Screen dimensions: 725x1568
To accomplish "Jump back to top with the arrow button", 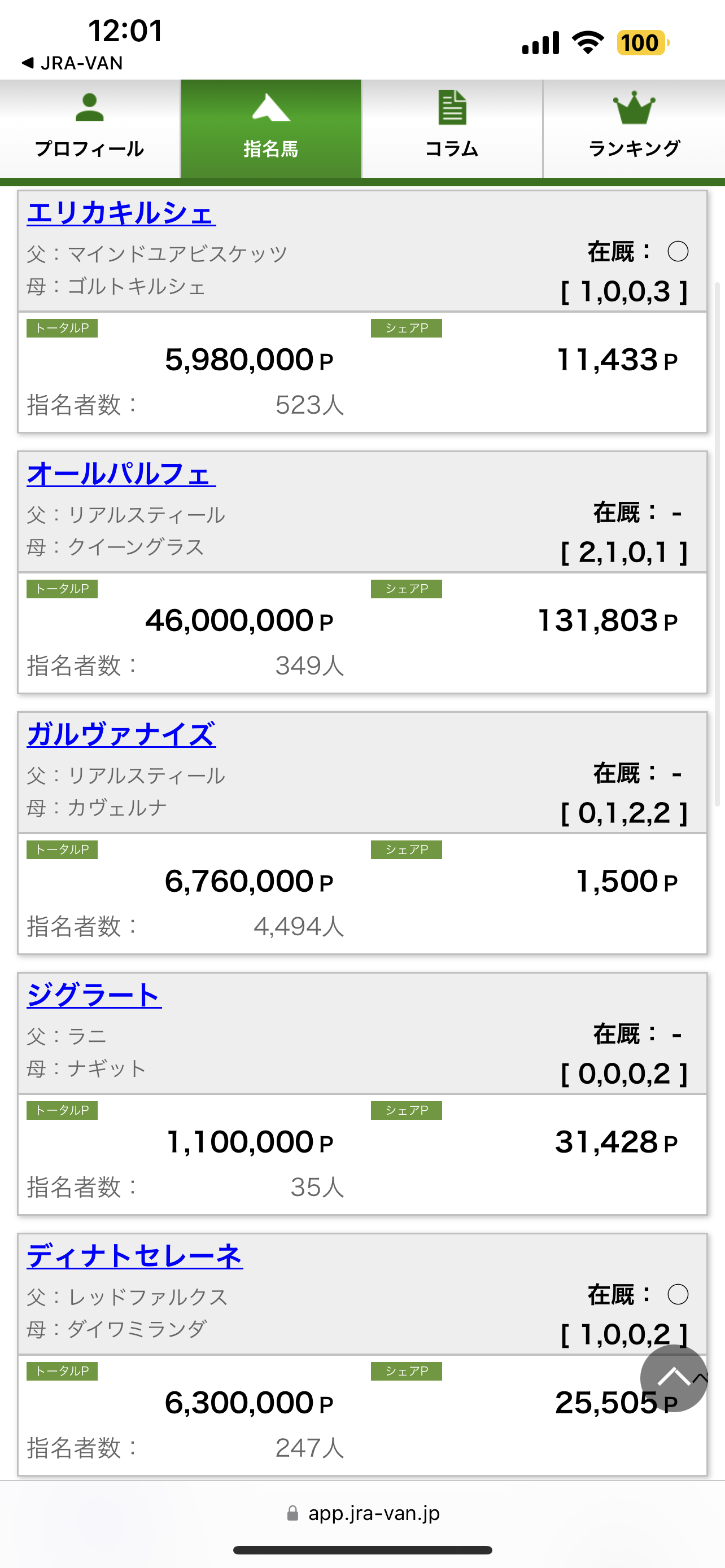I will [674, 1378].
